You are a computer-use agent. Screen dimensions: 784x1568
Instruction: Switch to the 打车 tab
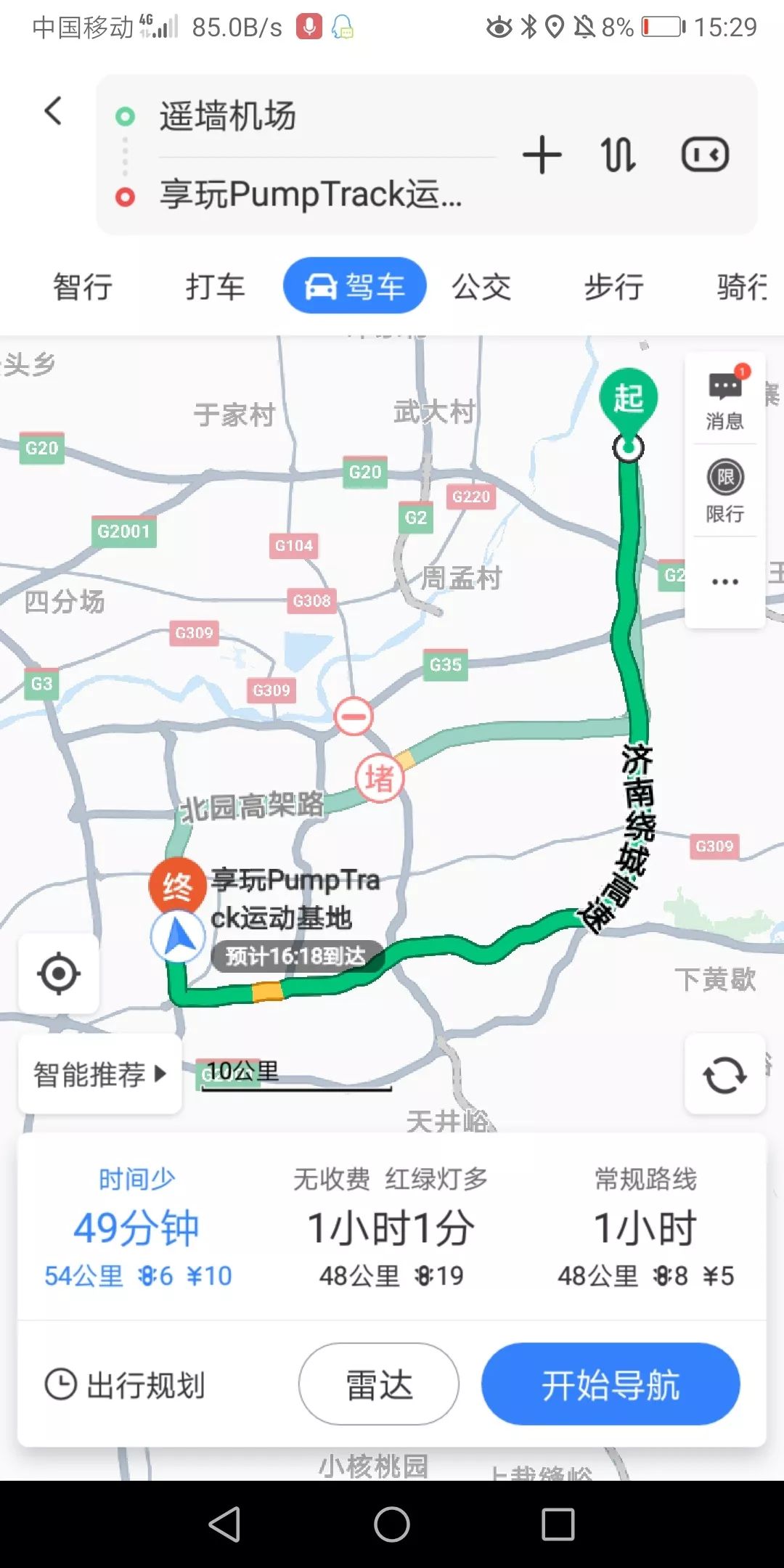tap(215, 287)
